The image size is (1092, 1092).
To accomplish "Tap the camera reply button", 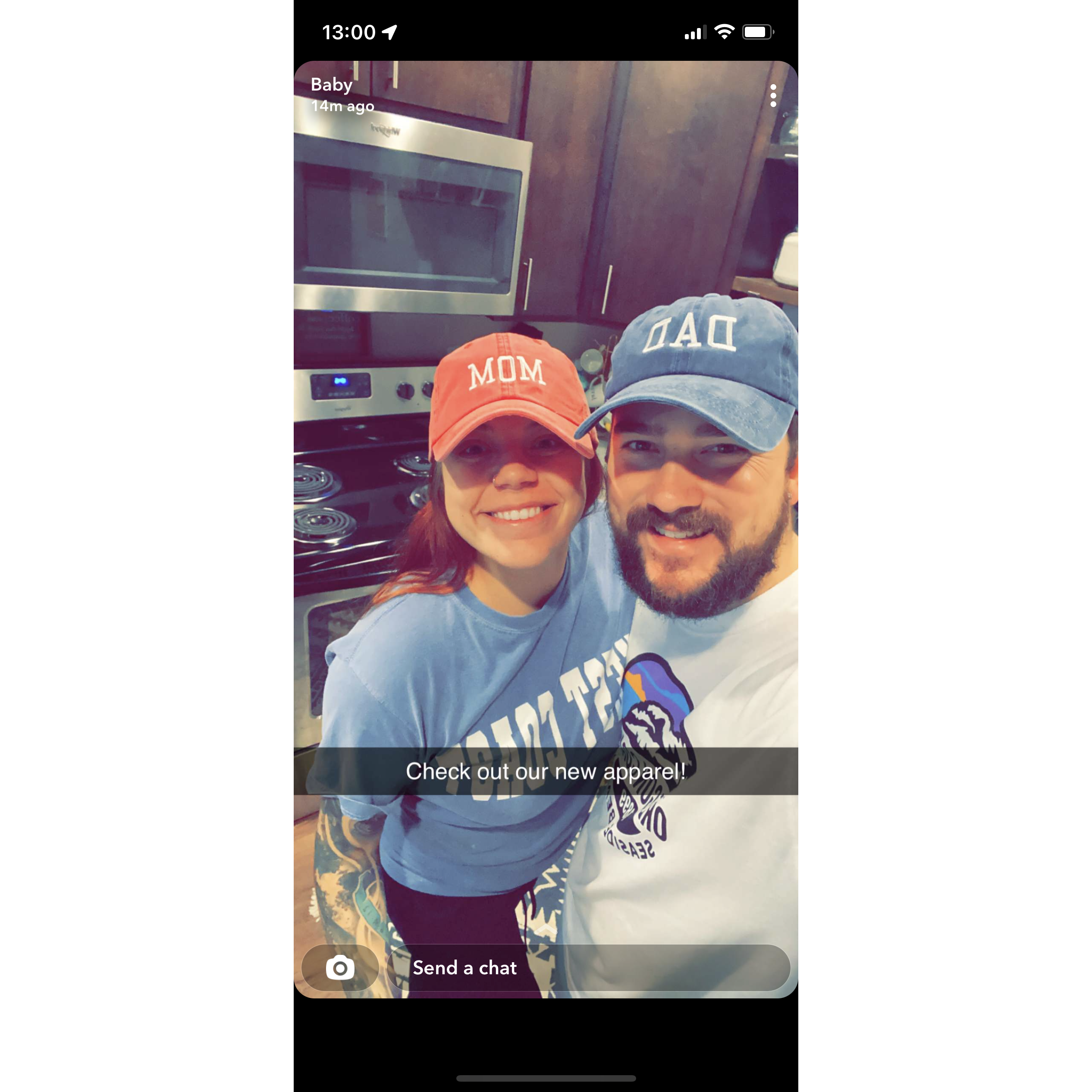I will tap(340, 968).
